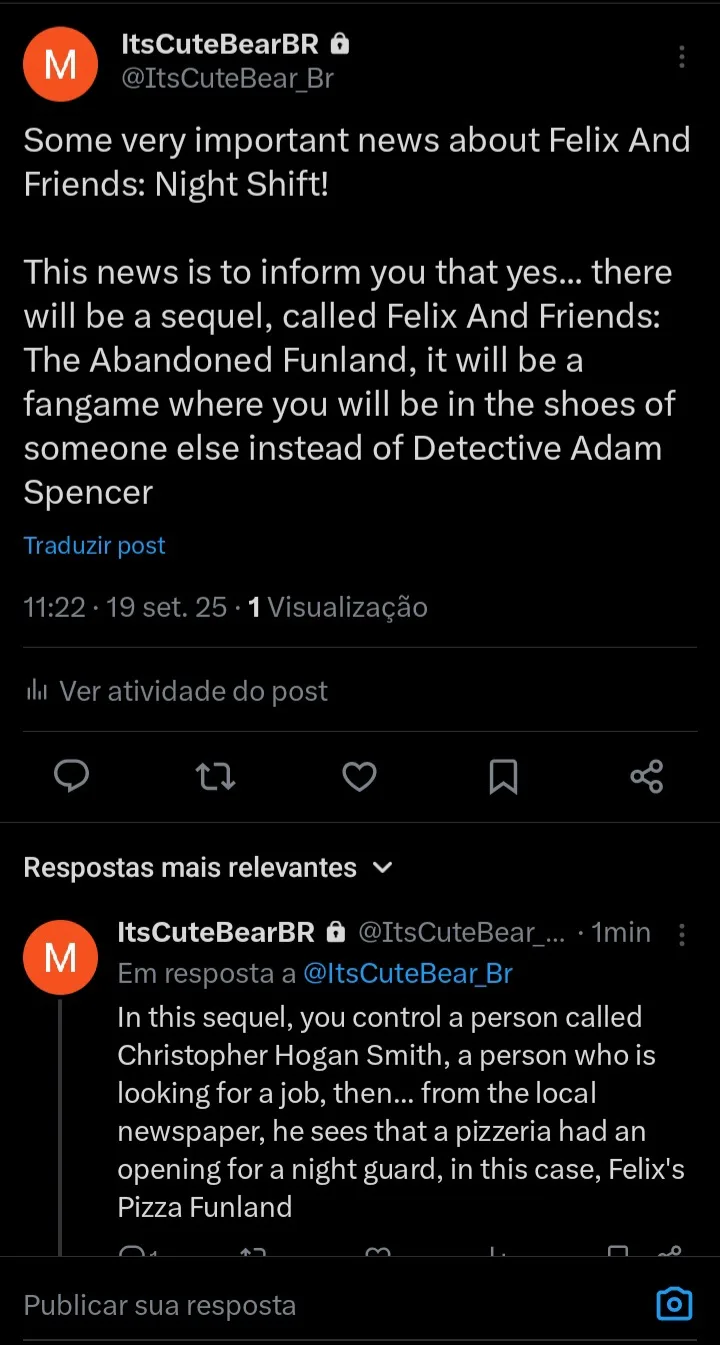This screenshot has width=720, height=1345.
Task: Share the main post
Action: pyautogui.click(x=647, y=776)
